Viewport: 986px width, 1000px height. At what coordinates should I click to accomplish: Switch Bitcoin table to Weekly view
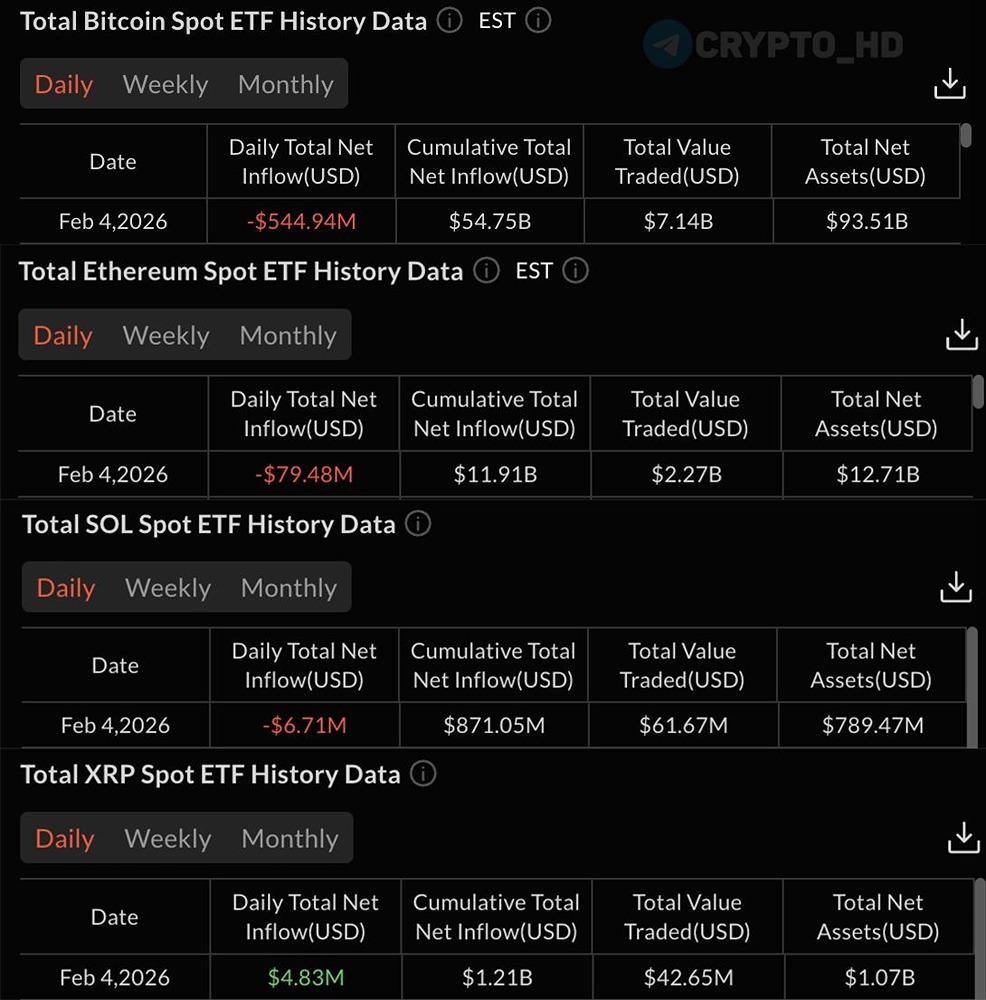(164, 84)
